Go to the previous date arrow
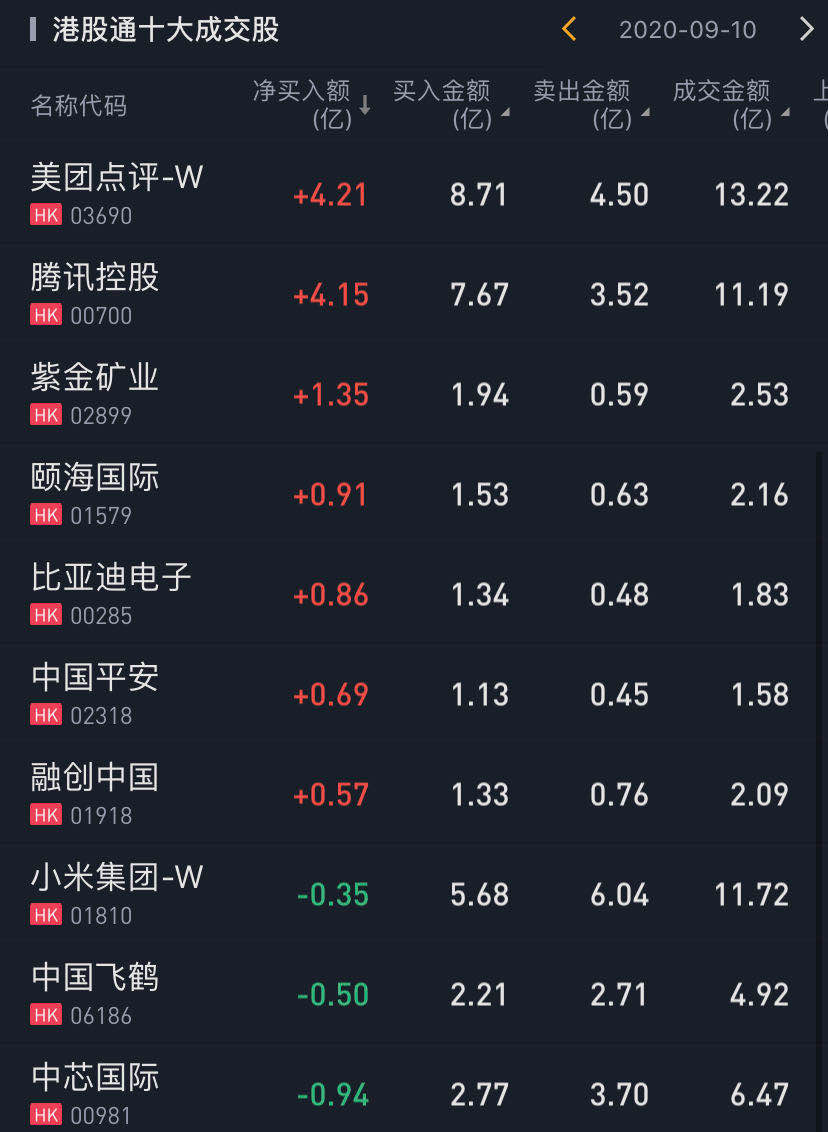The width and height of the screenshot is (828, 1132). [x=569, y=29]
